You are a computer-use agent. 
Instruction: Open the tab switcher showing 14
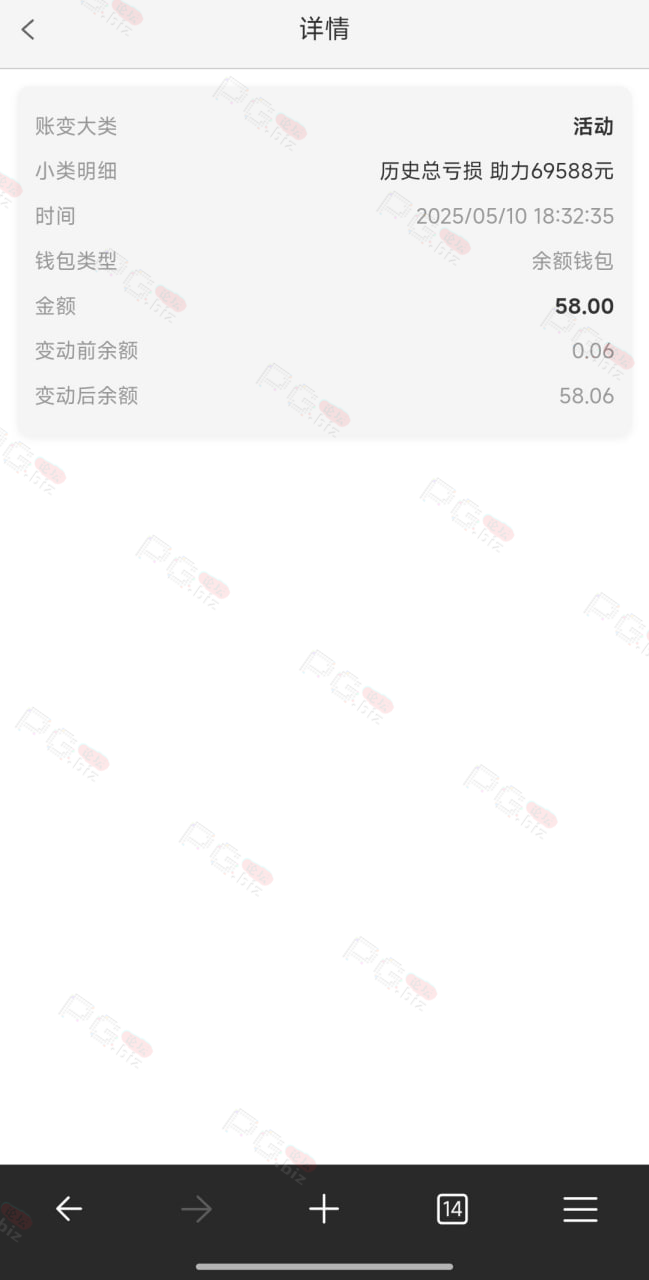pyautogui.click(x=452, y=1209)
